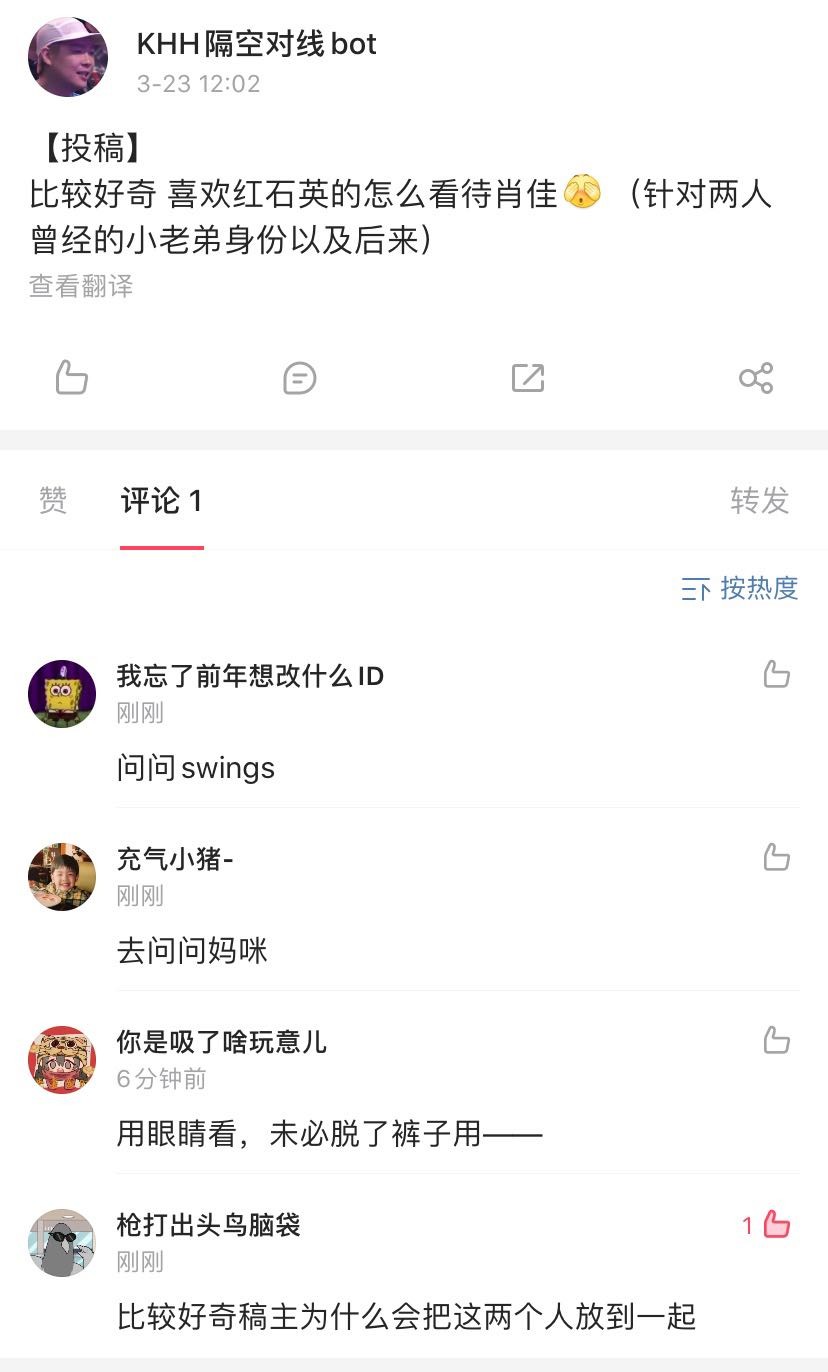Change comment sorting via 按热度
This screenshot has width=828, height=1372.
740,588
